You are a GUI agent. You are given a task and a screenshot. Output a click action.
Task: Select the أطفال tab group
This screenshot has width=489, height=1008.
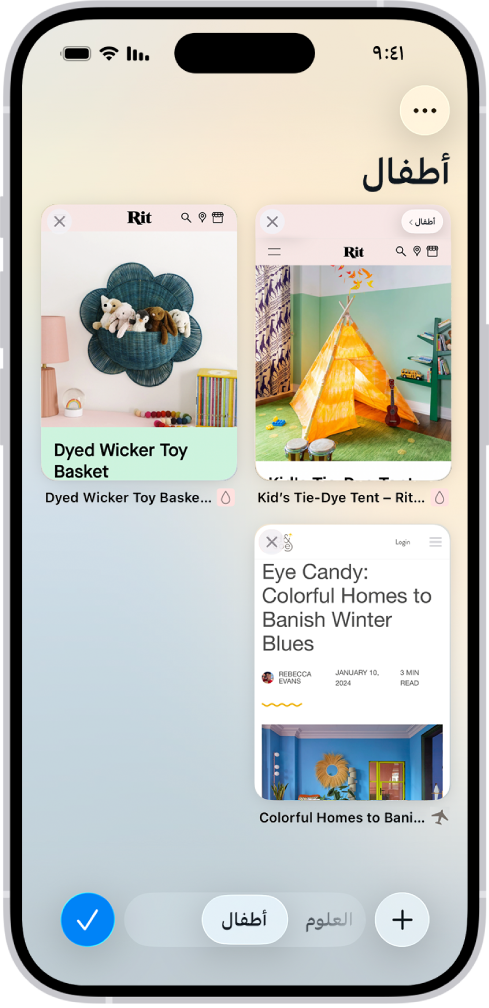tap(245, 919)
